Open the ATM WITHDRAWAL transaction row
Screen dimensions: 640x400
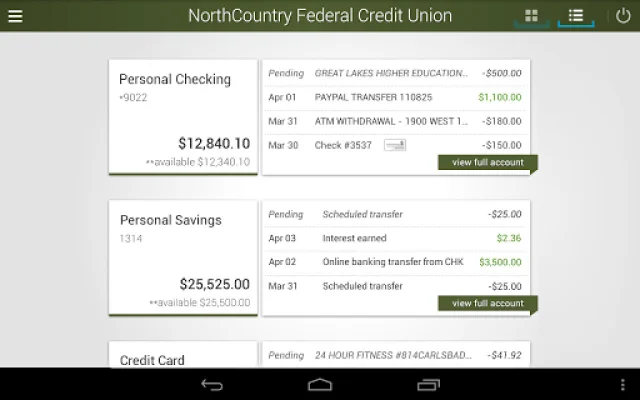pyautogui.click(x=396, y=121)
